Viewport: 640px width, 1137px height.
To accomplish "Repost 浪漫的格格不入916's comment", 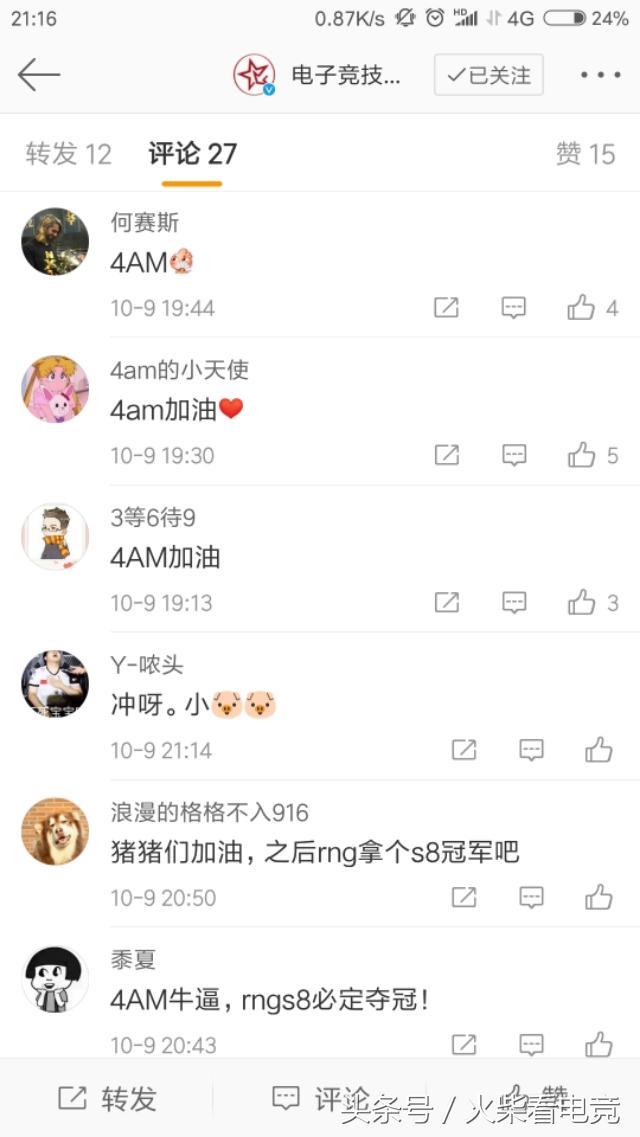I will point(463,897).
